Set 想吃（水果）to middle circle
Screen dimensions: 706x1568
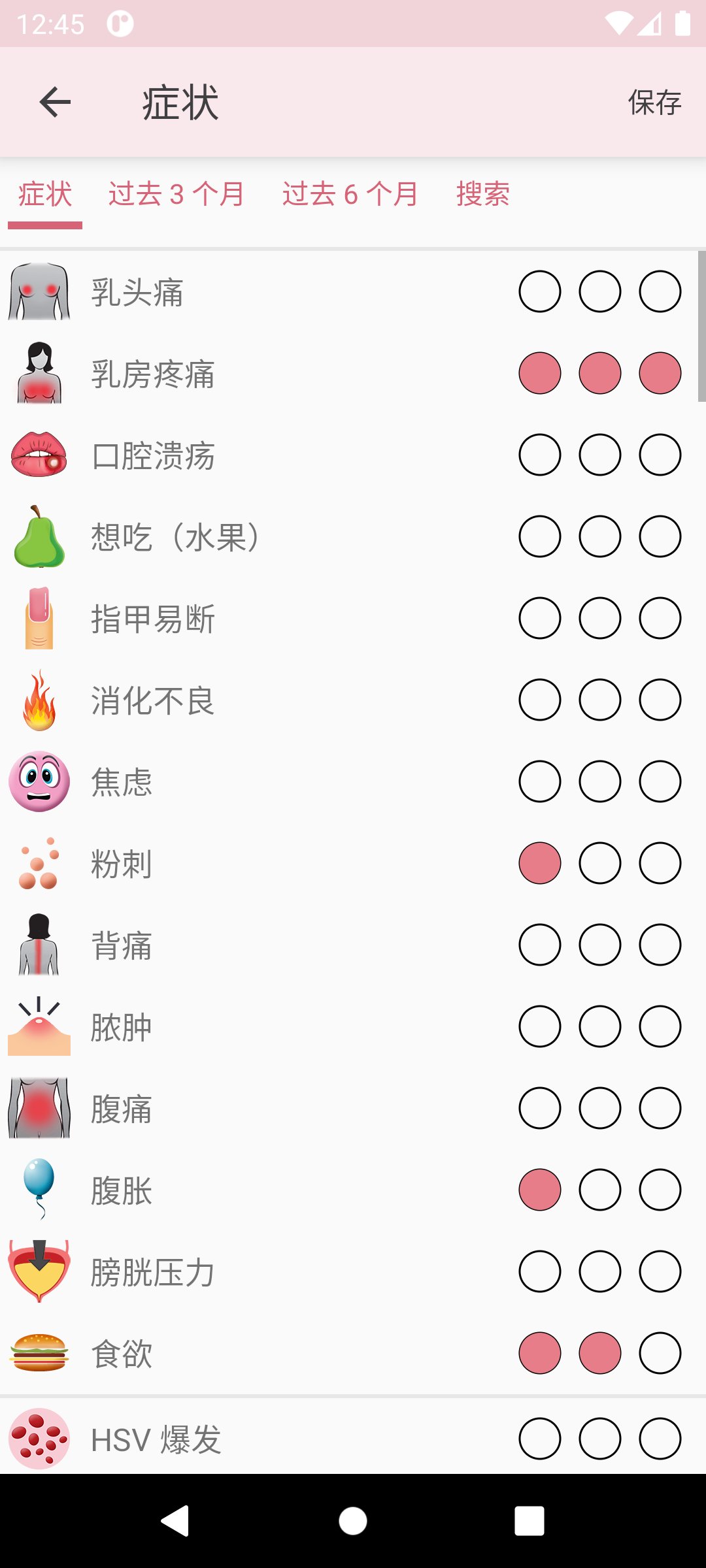(x=599, y=536)
